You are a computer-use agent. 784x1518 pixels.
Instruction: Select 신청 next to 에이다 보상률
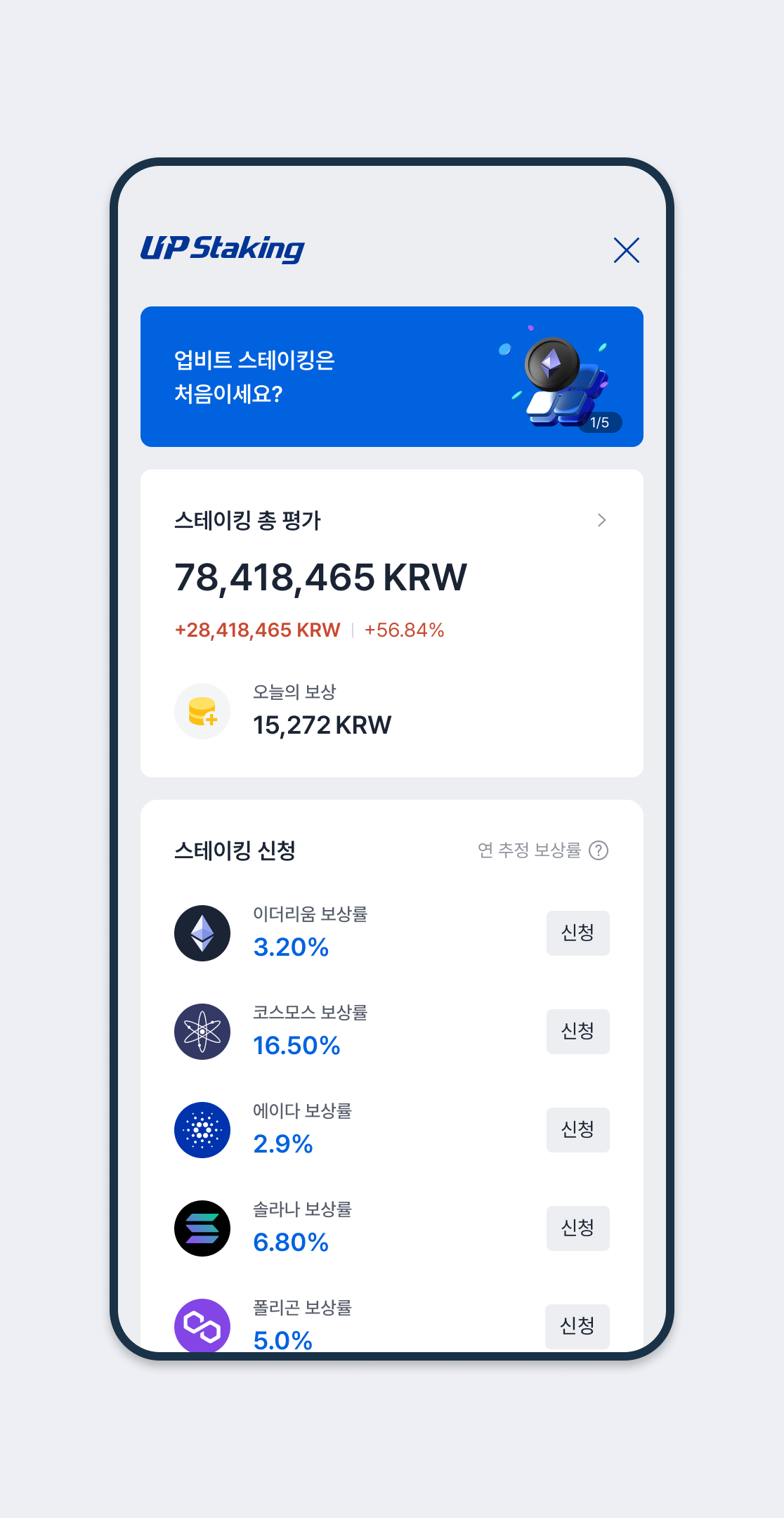coord(577,1130)
